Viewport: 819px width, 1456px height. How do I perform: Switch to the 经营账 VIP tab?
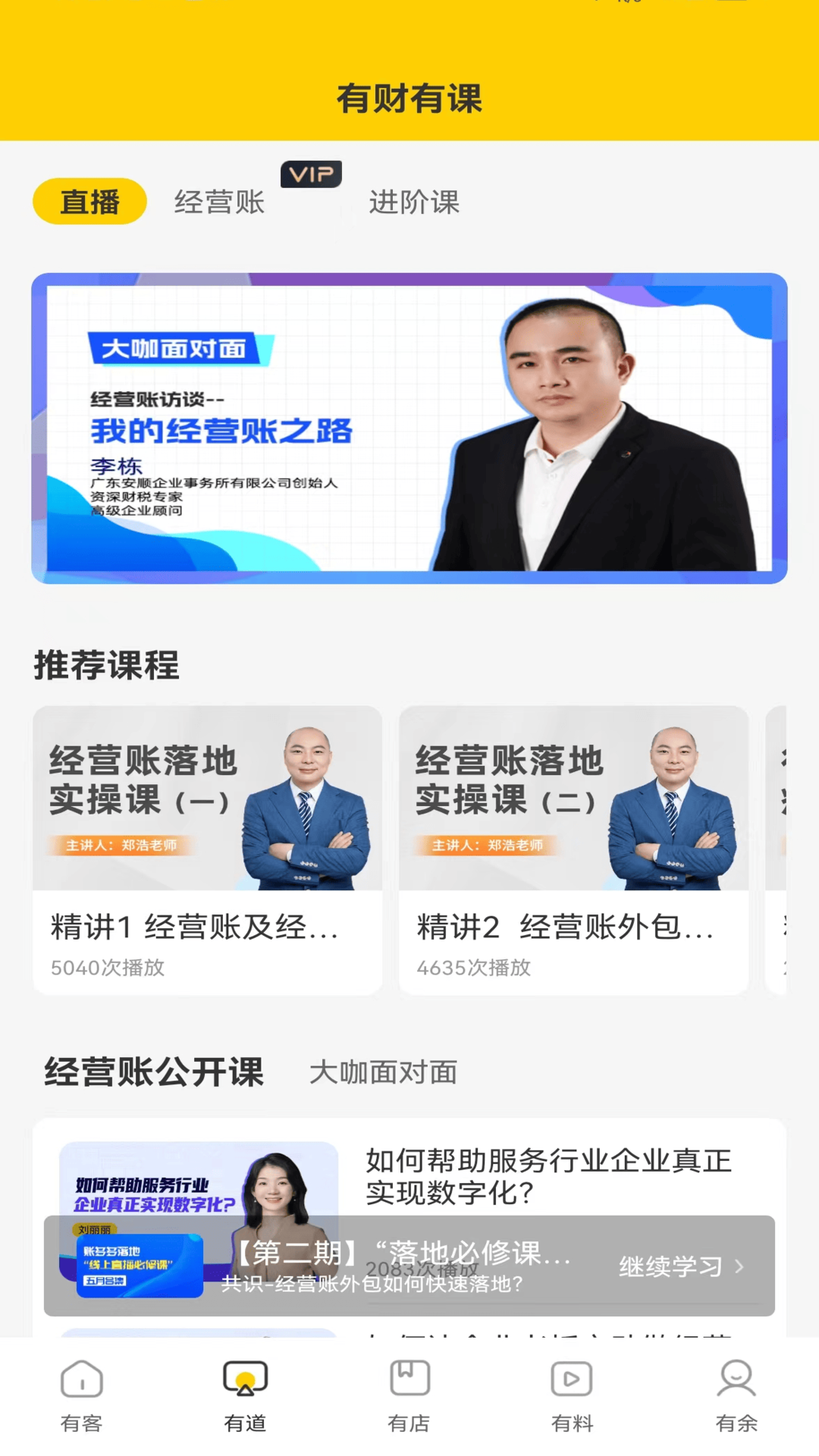pyautogui.click(x=220, y=202)
